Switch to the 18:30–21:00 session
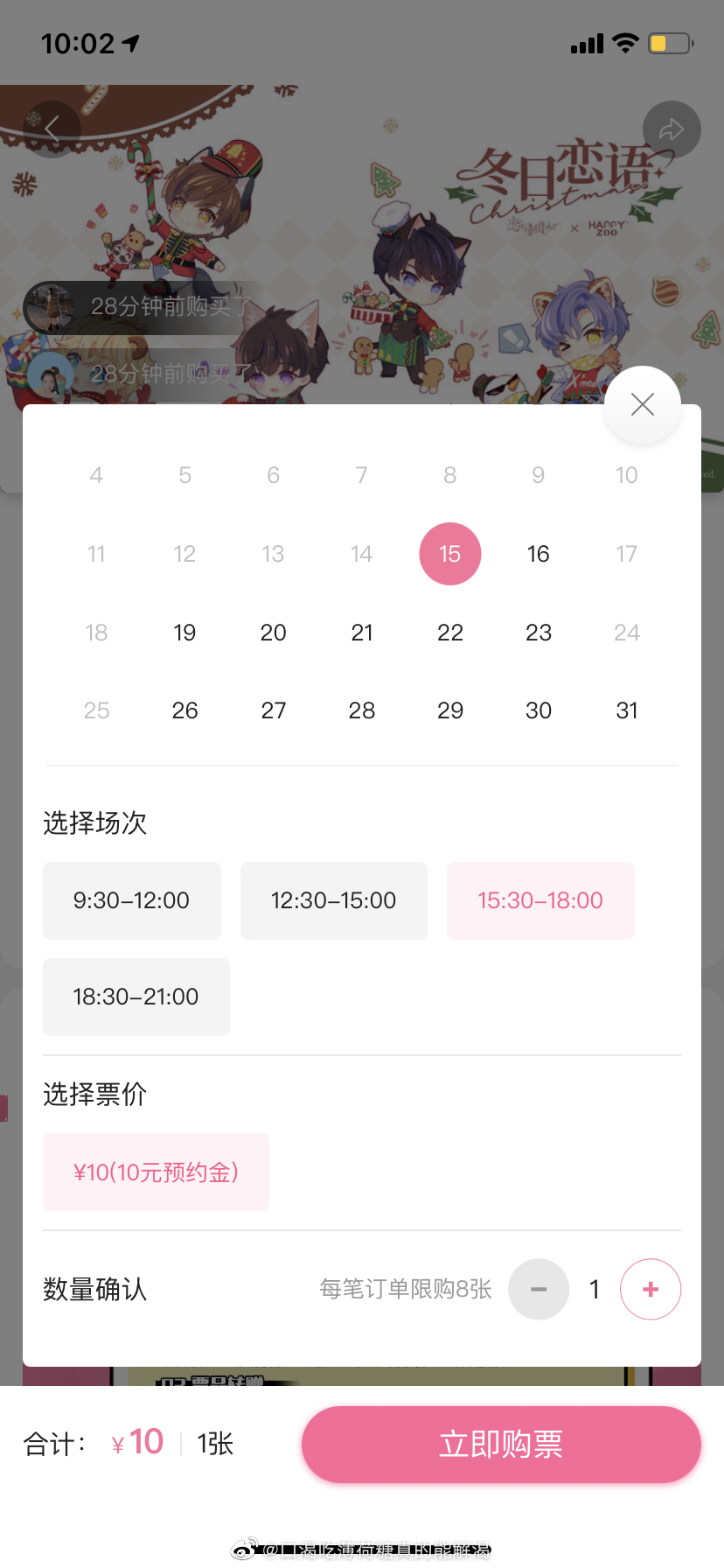 [136, 997]
